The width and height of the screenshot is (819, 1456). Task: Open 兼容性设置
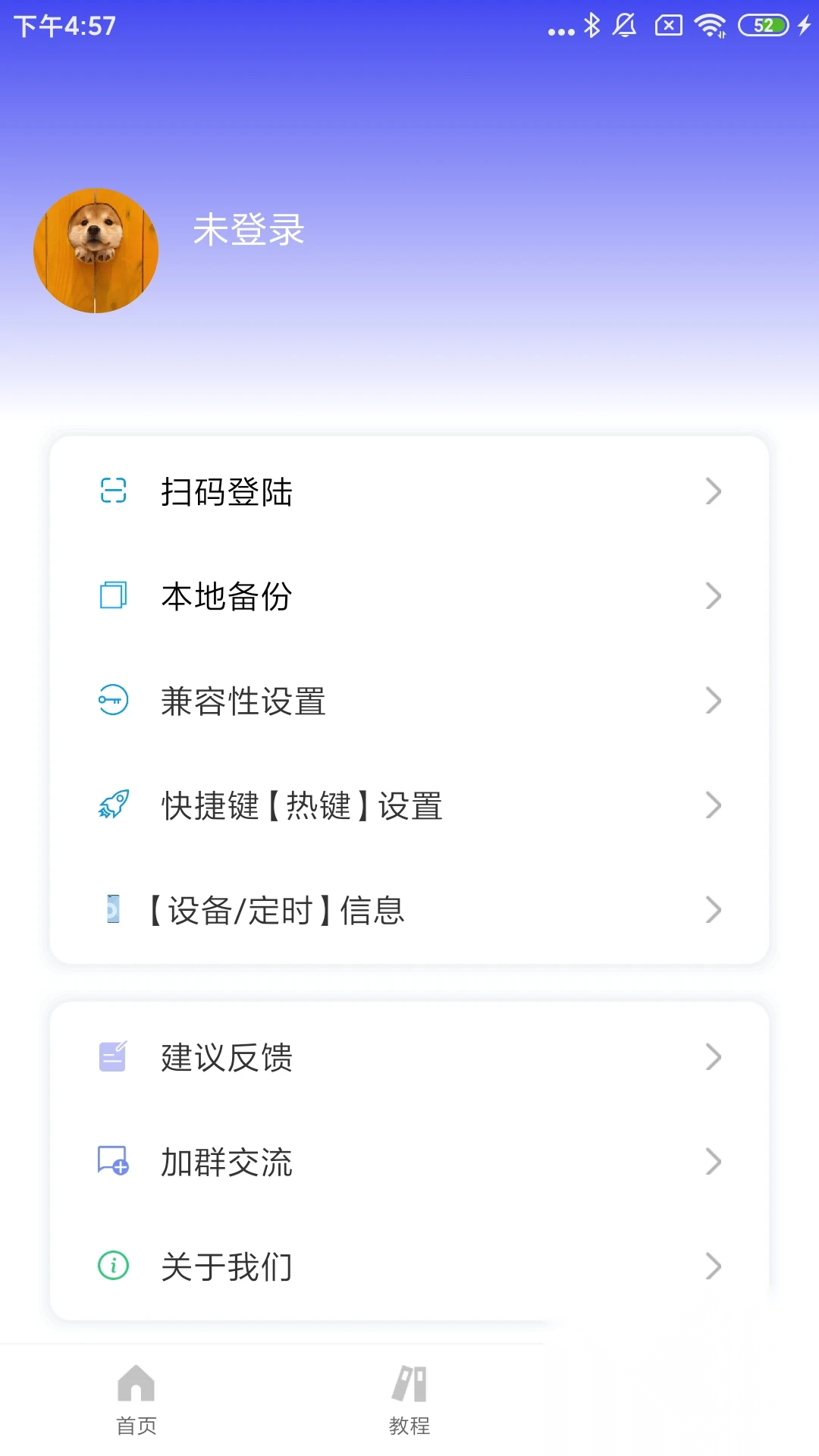[244, 701]
